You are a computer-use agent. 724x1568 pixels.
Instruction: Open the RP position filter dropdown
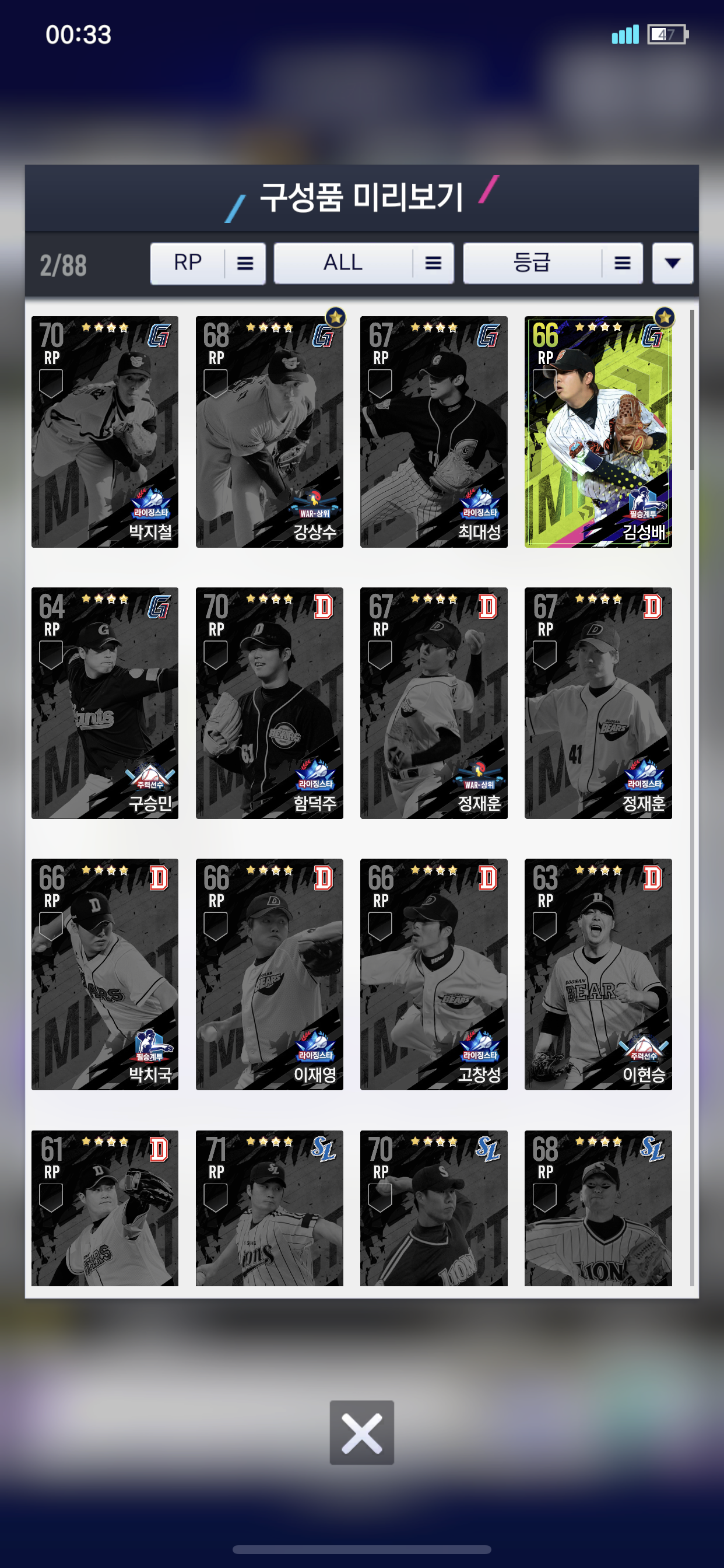208,263
